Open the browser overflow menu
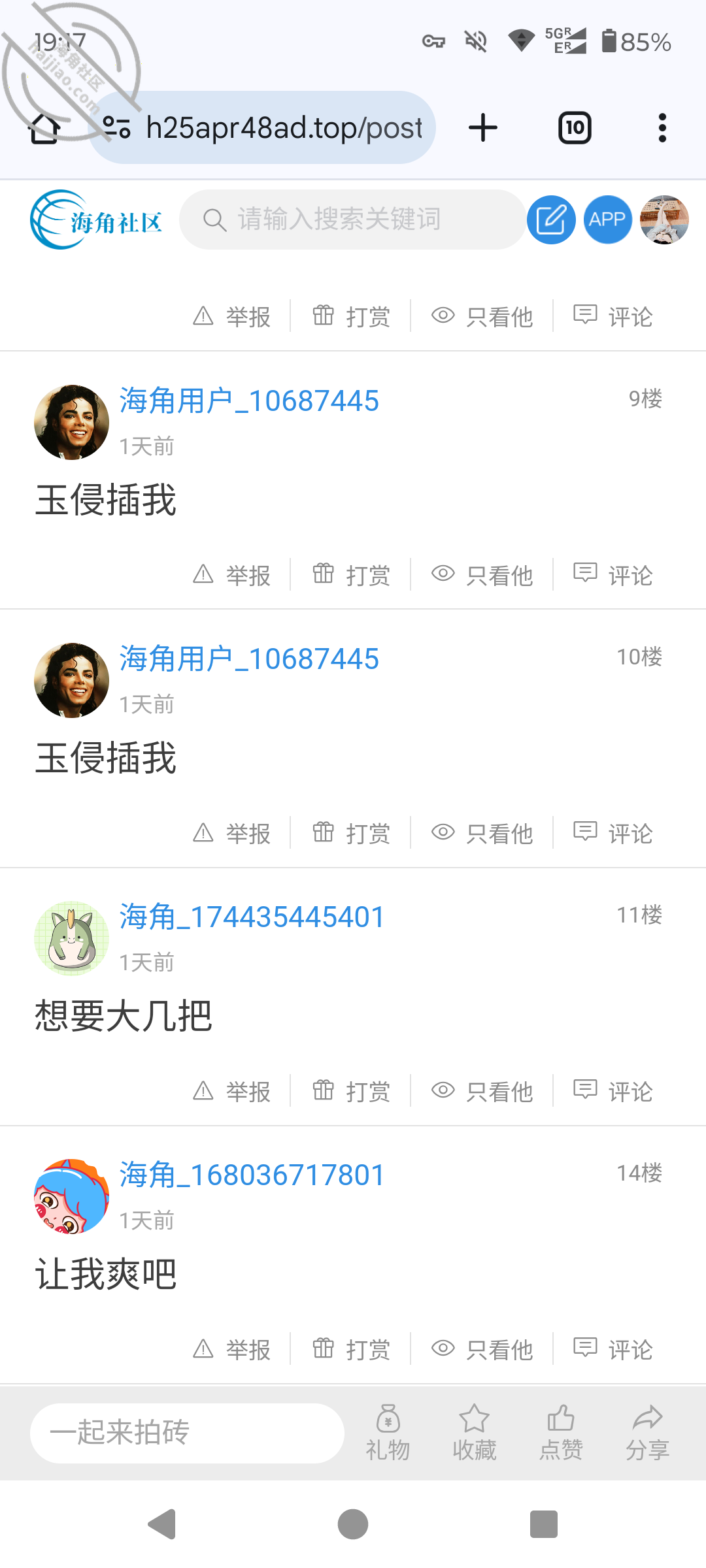 [662, 128]
